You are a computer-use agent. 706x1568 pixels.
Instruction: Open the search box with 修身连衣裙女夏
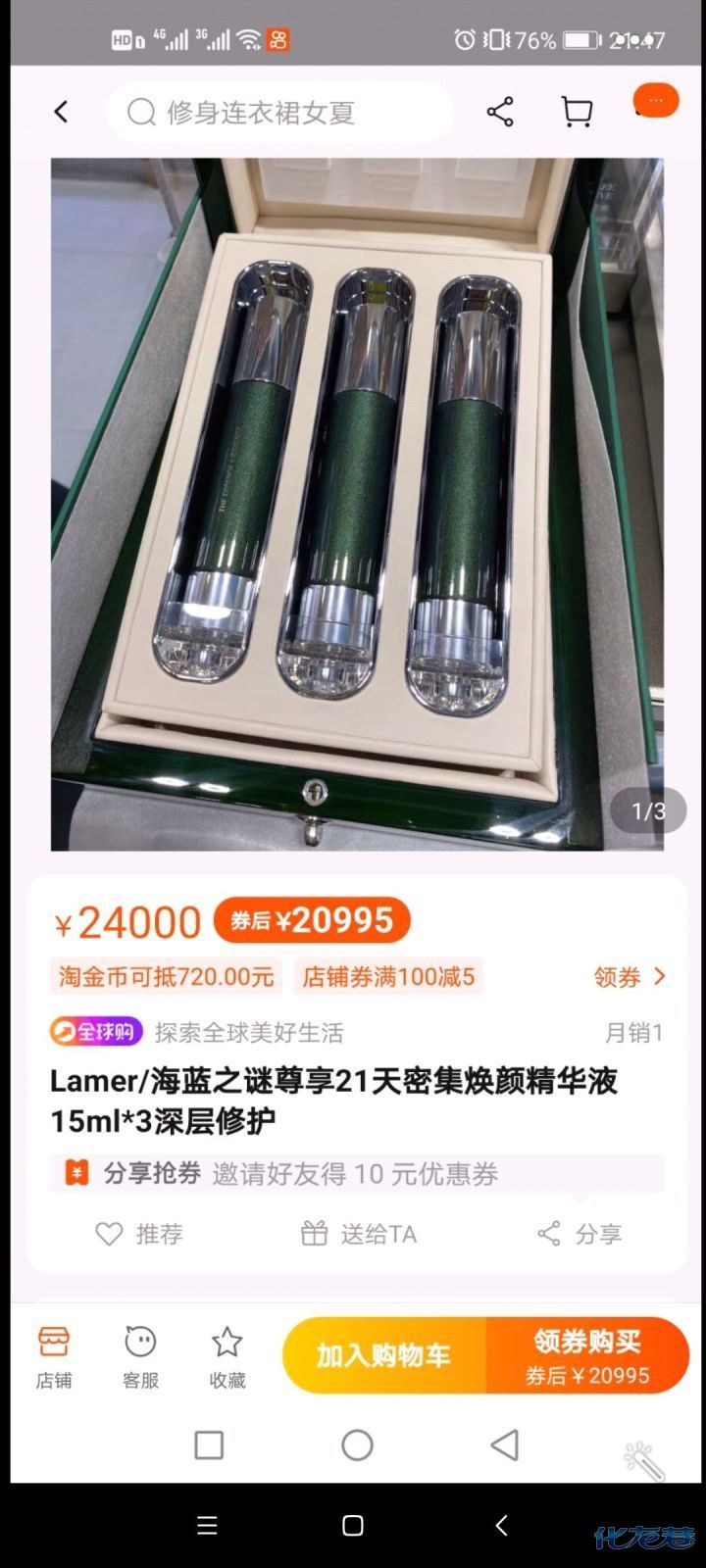point(279,113)
